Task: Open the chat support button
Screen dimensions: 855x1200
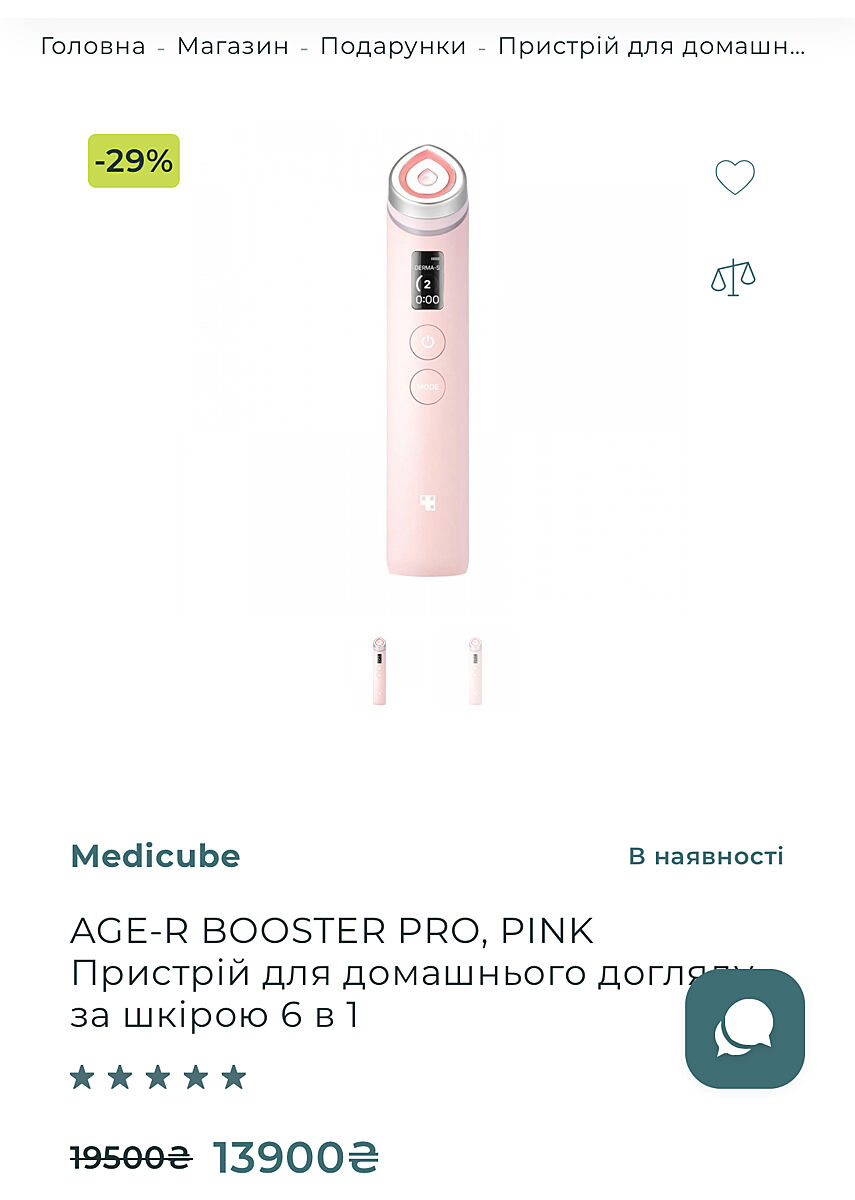Action: coord(744,1029)
